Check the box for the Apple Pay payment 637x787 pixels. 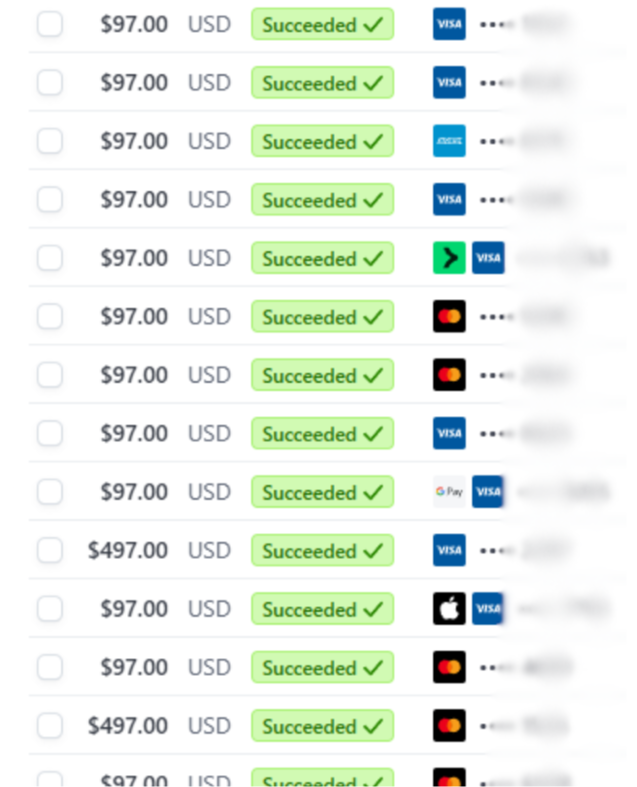click(x=50, y=609)
